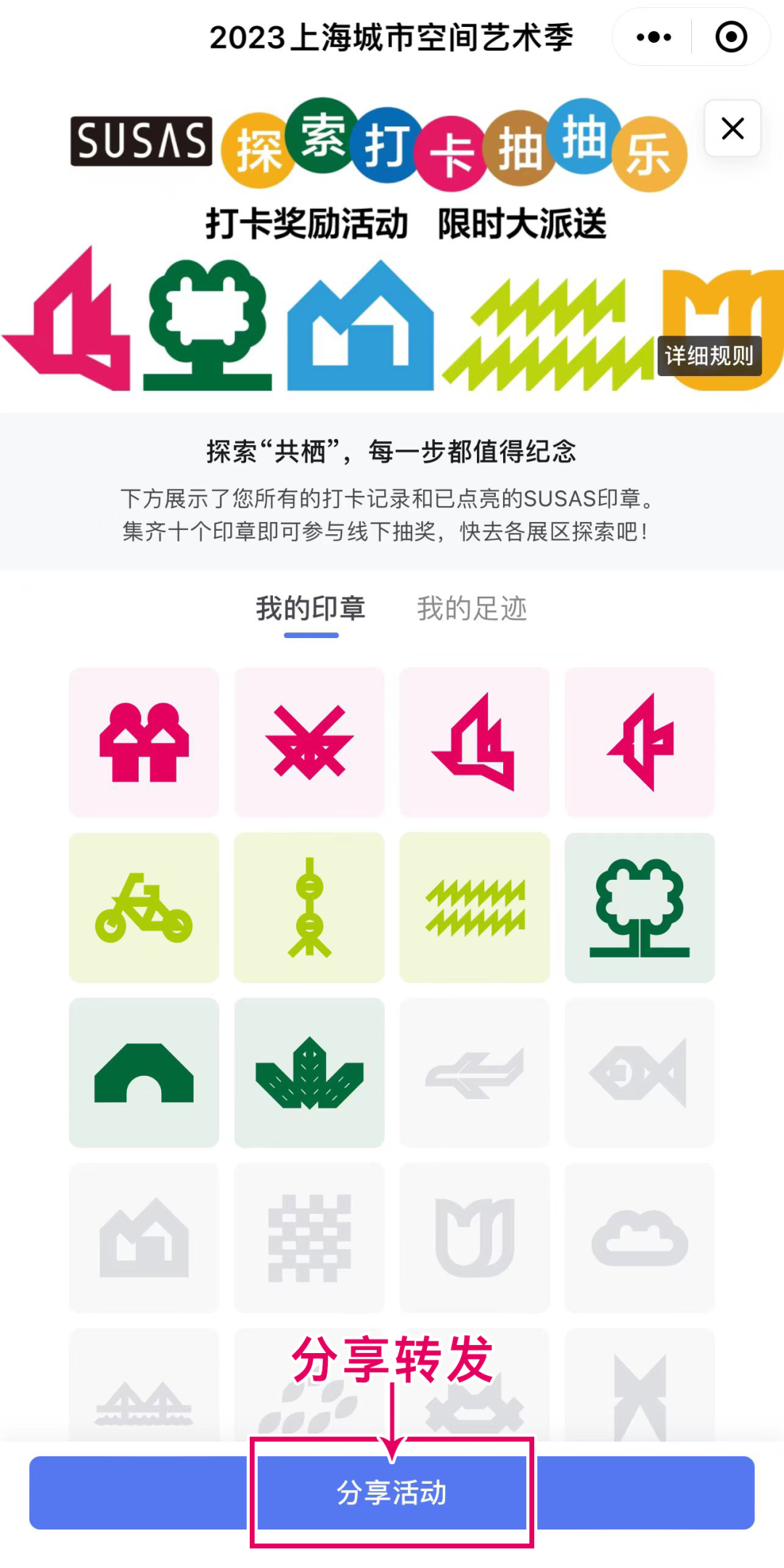Open the greyed-out house stamp

144,1238
